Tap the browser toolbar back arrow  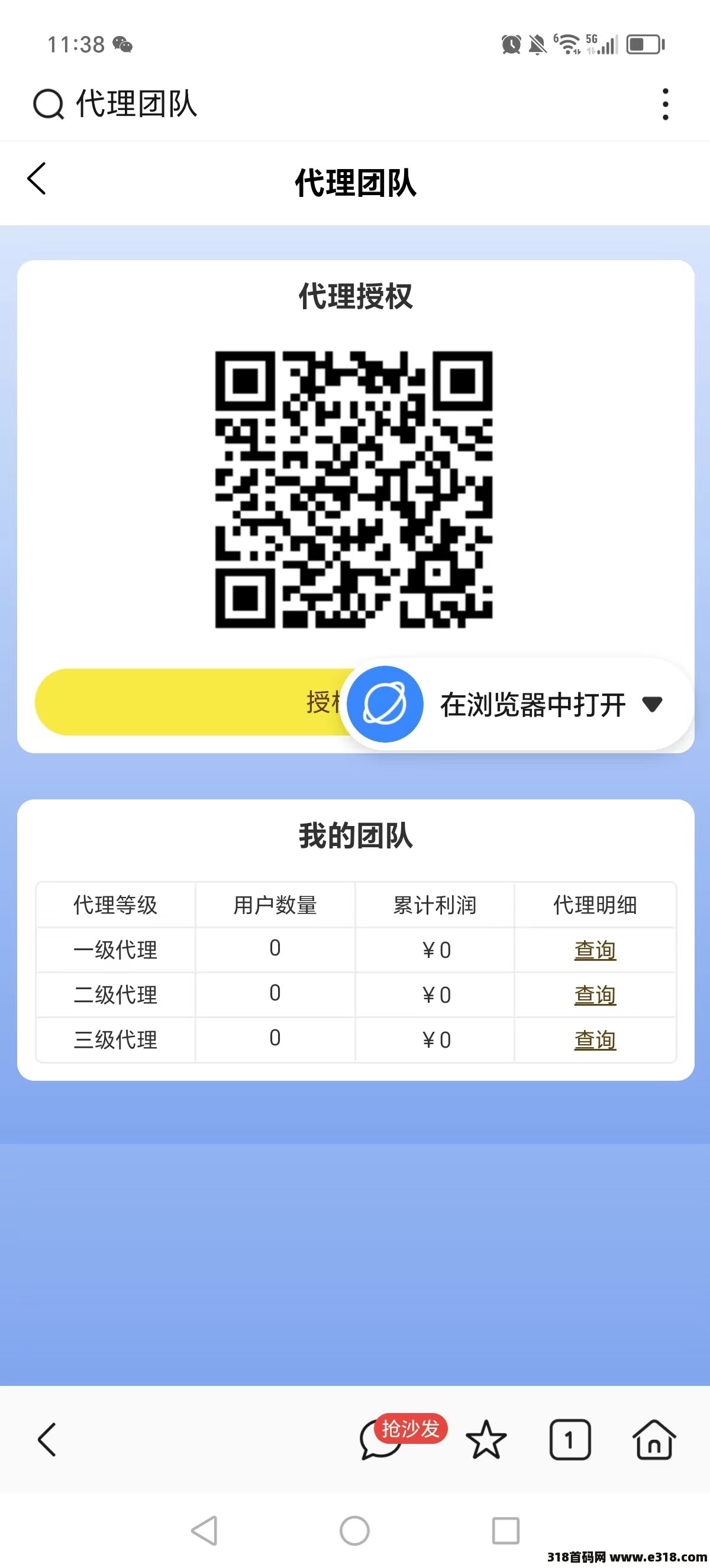pyautogui.click(x=47, y=1440)
